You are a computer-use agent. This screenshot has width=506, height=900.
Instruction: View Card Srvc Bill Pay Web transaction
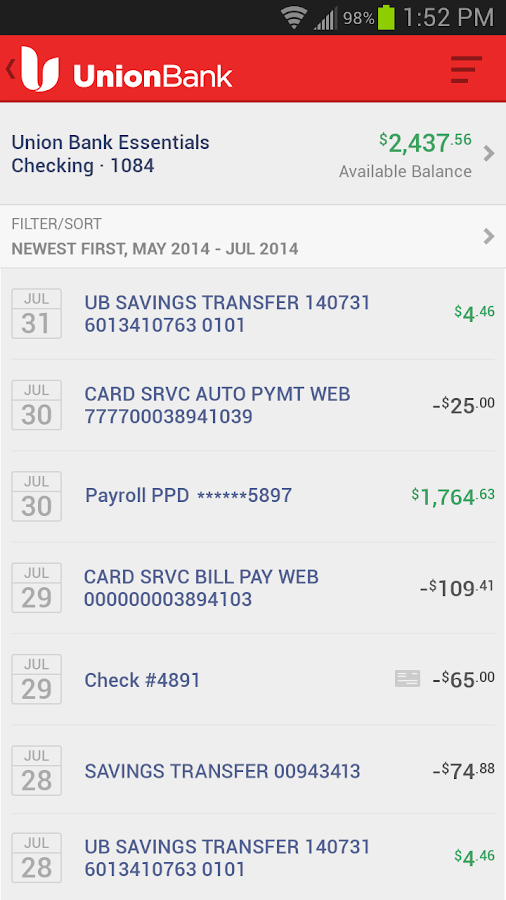(253, 588)
